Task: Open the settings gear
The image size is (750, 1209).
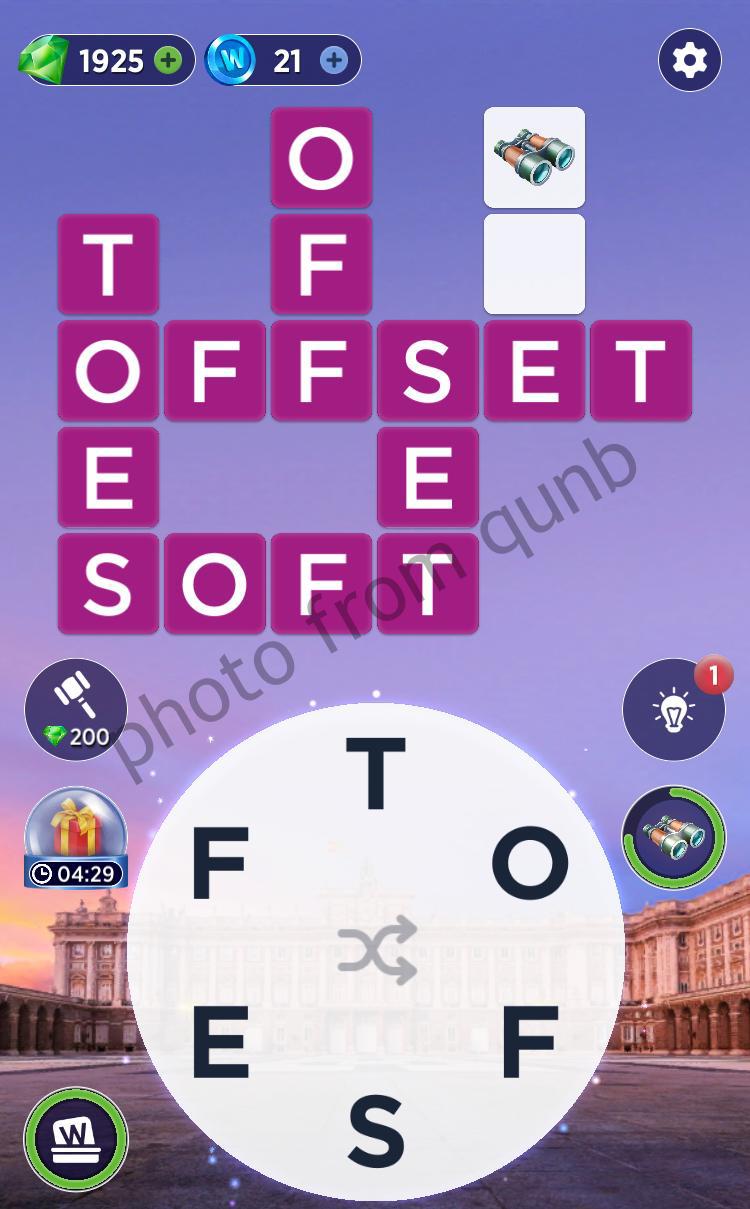Action: coord(690,61)
